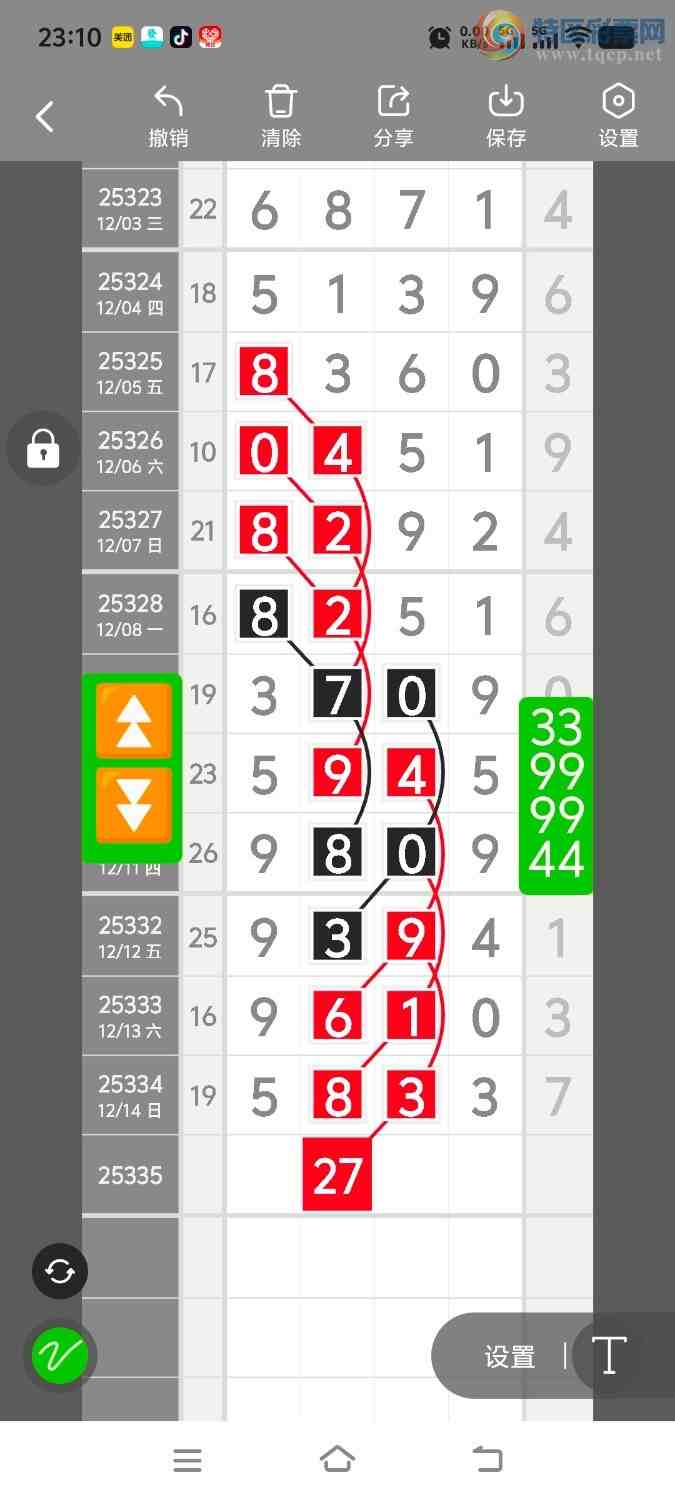Clear all markings with 清除
The image size is (675, 1500).
tap(281, 117)
